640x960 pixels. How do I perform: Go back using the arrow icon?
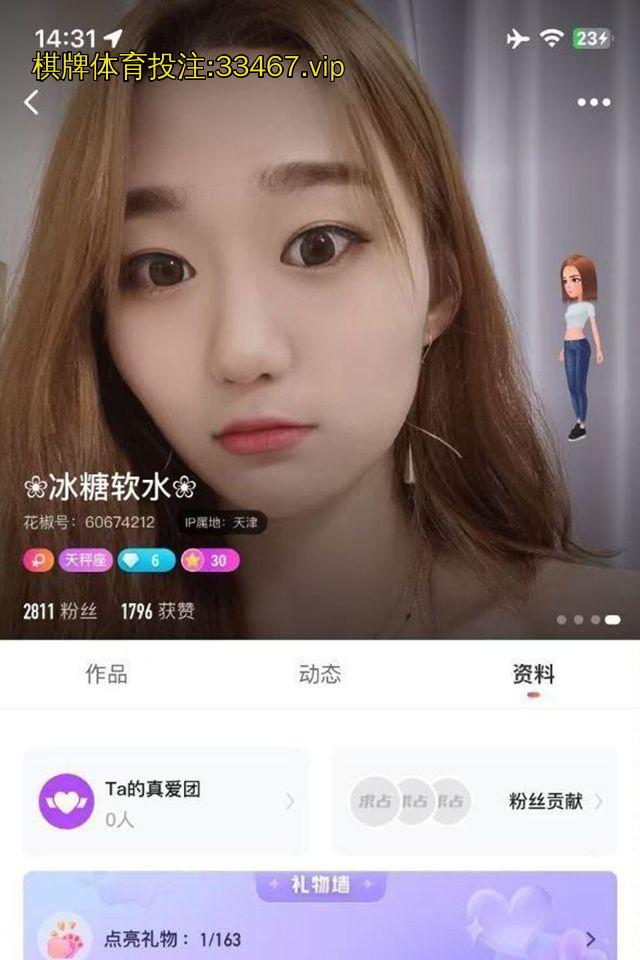(x=32, y=102)
